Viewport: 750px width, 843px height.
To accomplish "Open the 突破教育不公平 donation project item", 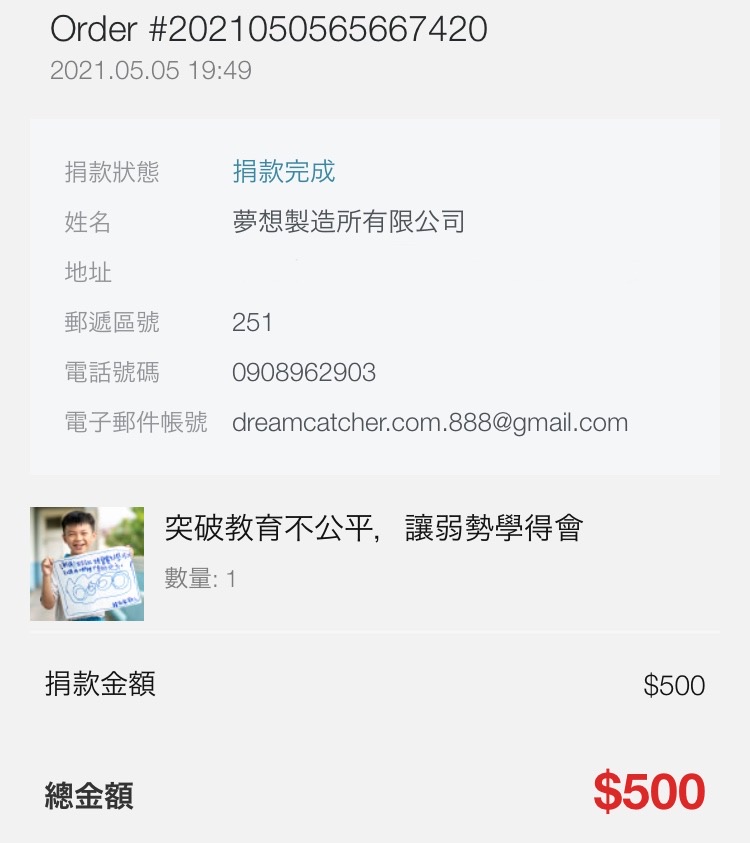I will tap(372, 529).
